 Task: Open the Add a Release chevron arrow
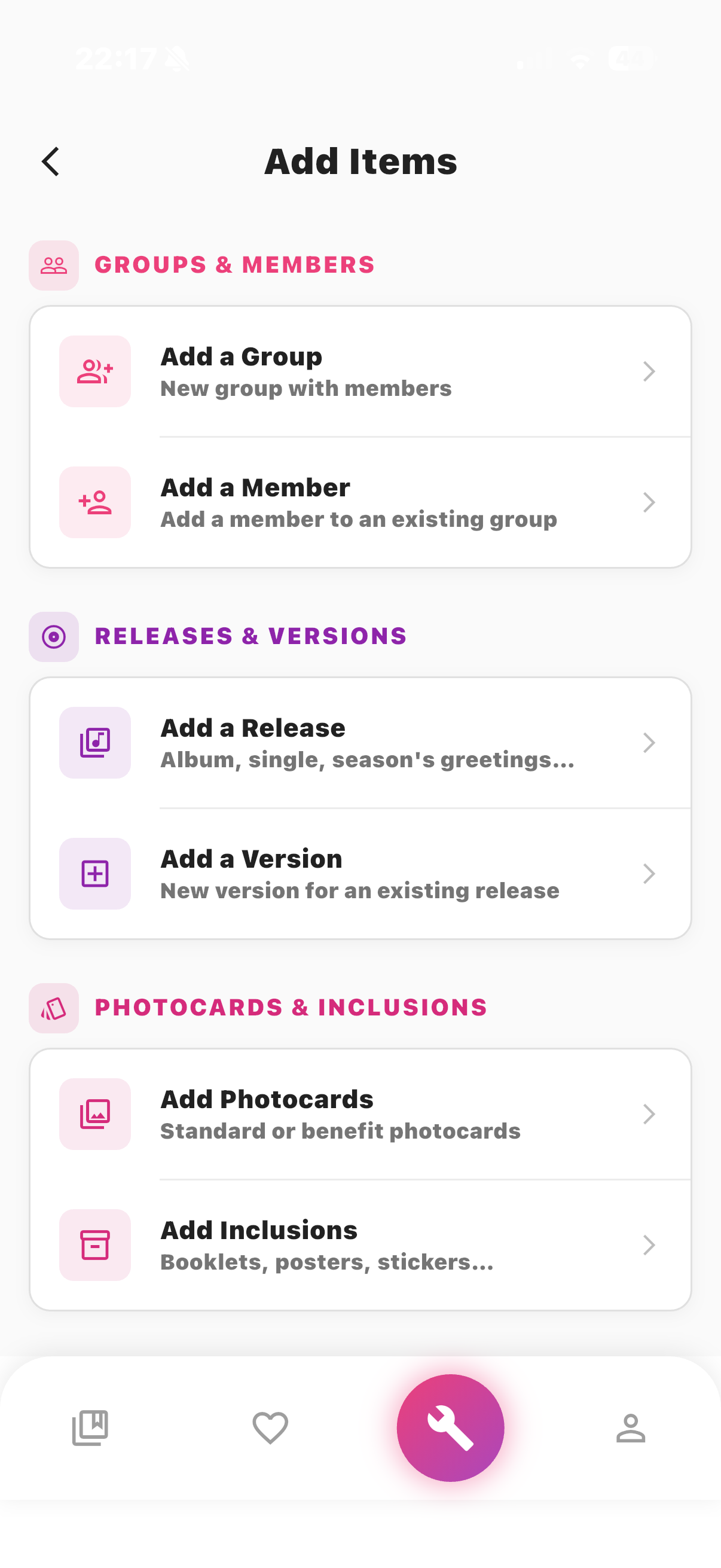pyautogui.click(x=650, y=743)
